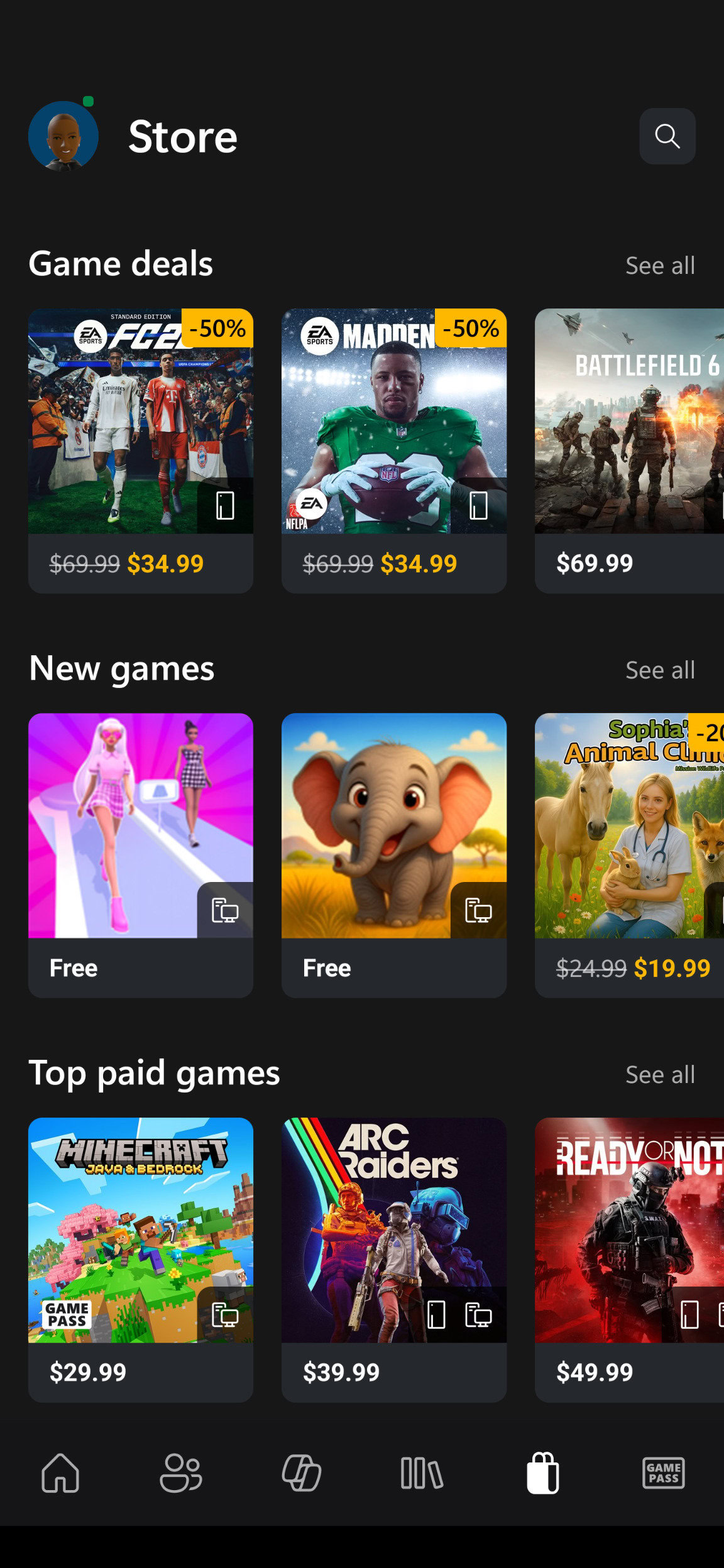Switch to the Game Pass tab
This screenshot has width=724, height=1568.
(664, 1473)
